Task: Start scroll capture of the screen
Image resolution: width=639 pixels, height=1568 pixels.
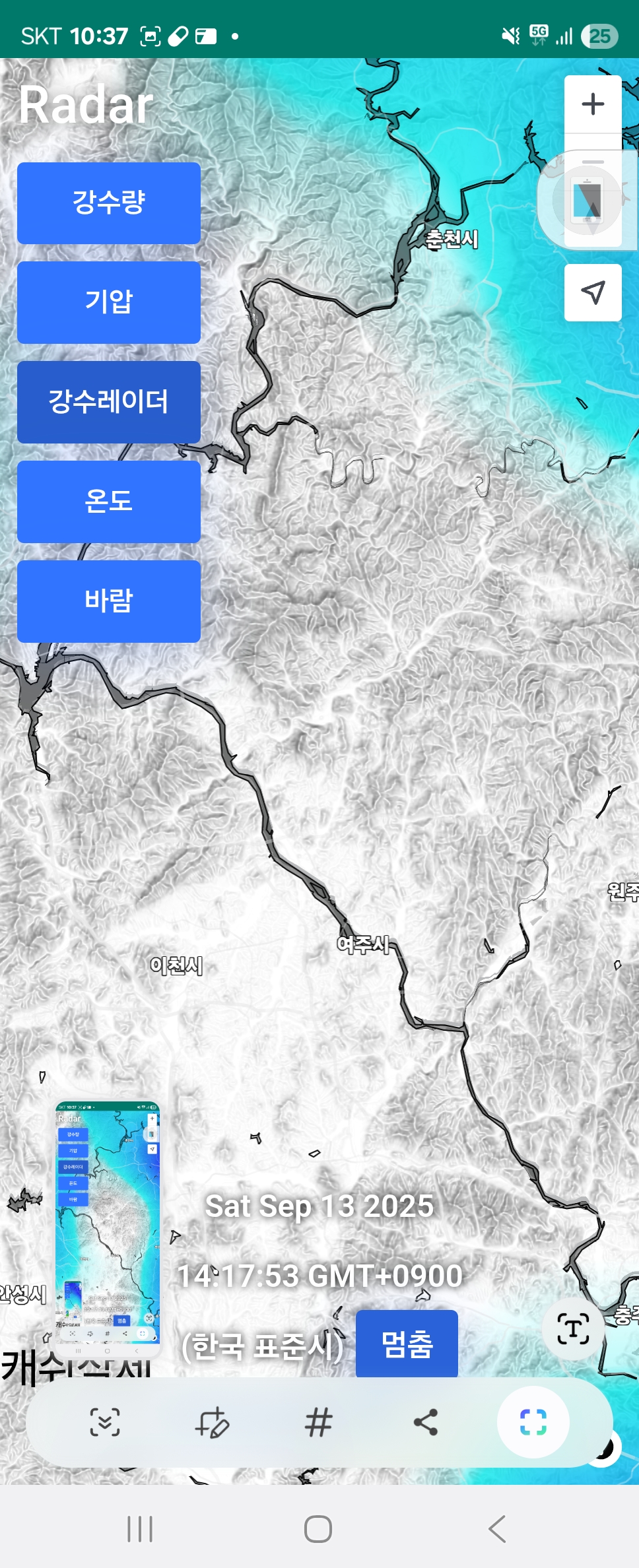Action: 105,1422
